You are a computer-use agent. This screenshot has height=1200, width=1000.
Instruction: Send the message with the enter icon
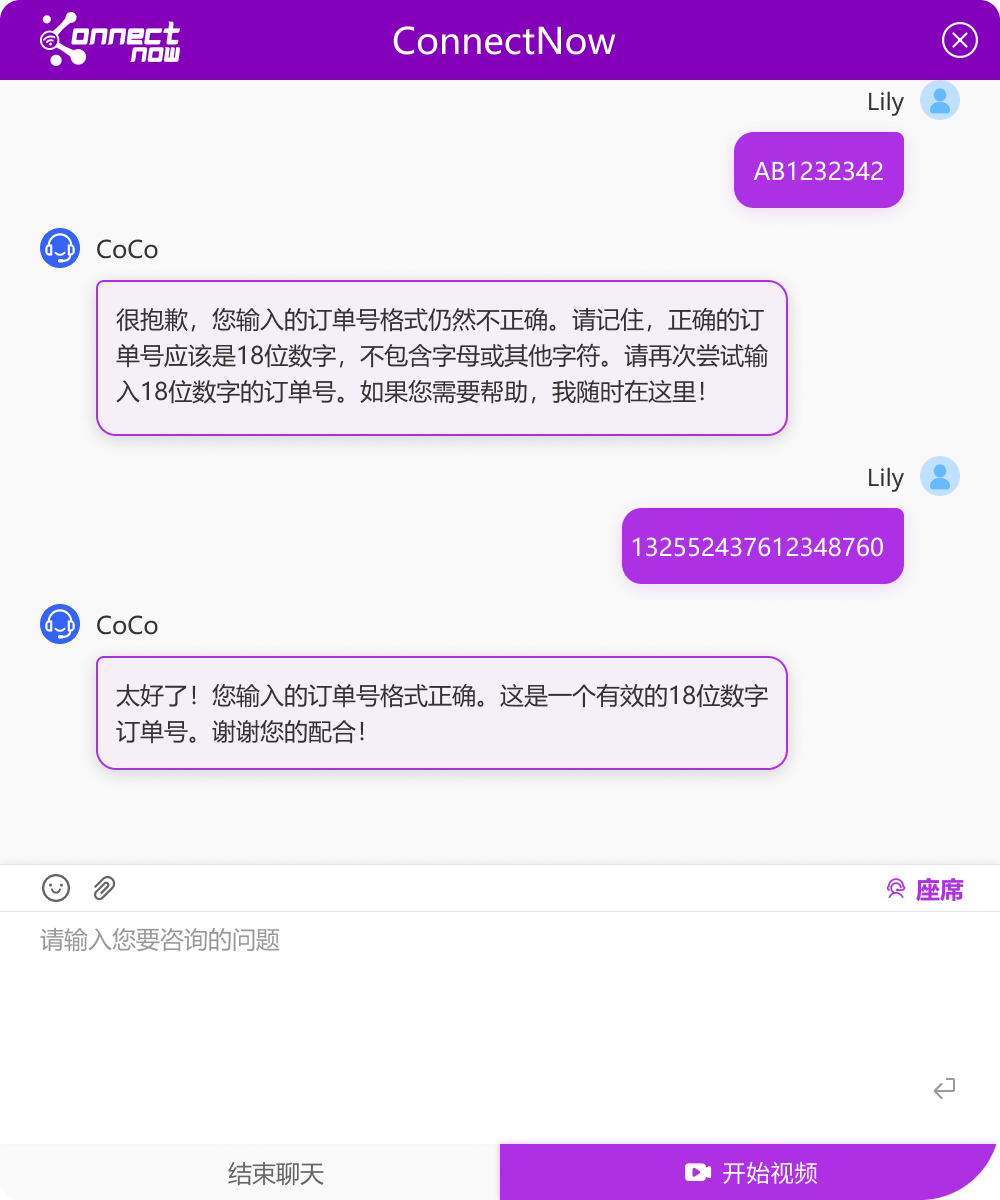(944, 1088)
